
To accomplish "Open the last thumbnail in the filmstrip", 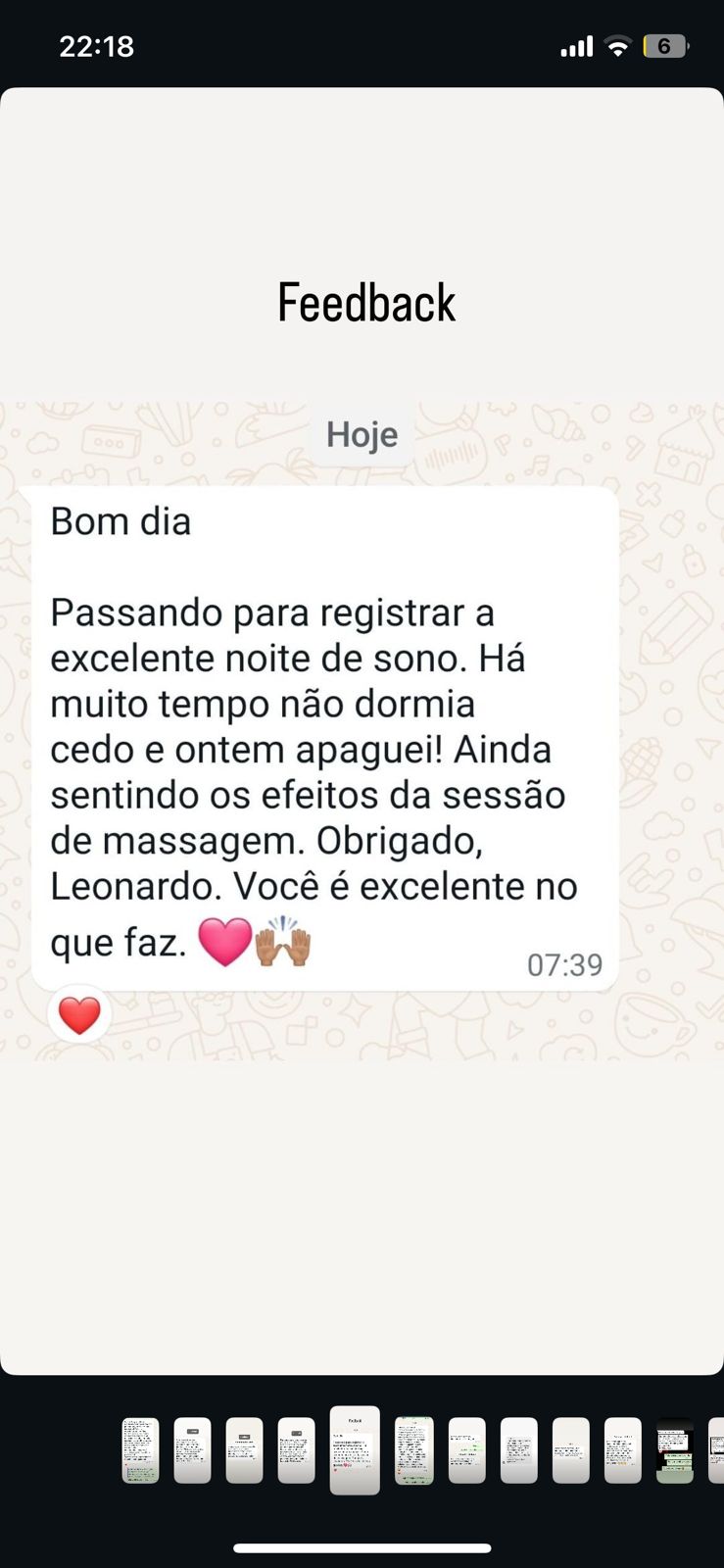I will (x=715, y=1448).
